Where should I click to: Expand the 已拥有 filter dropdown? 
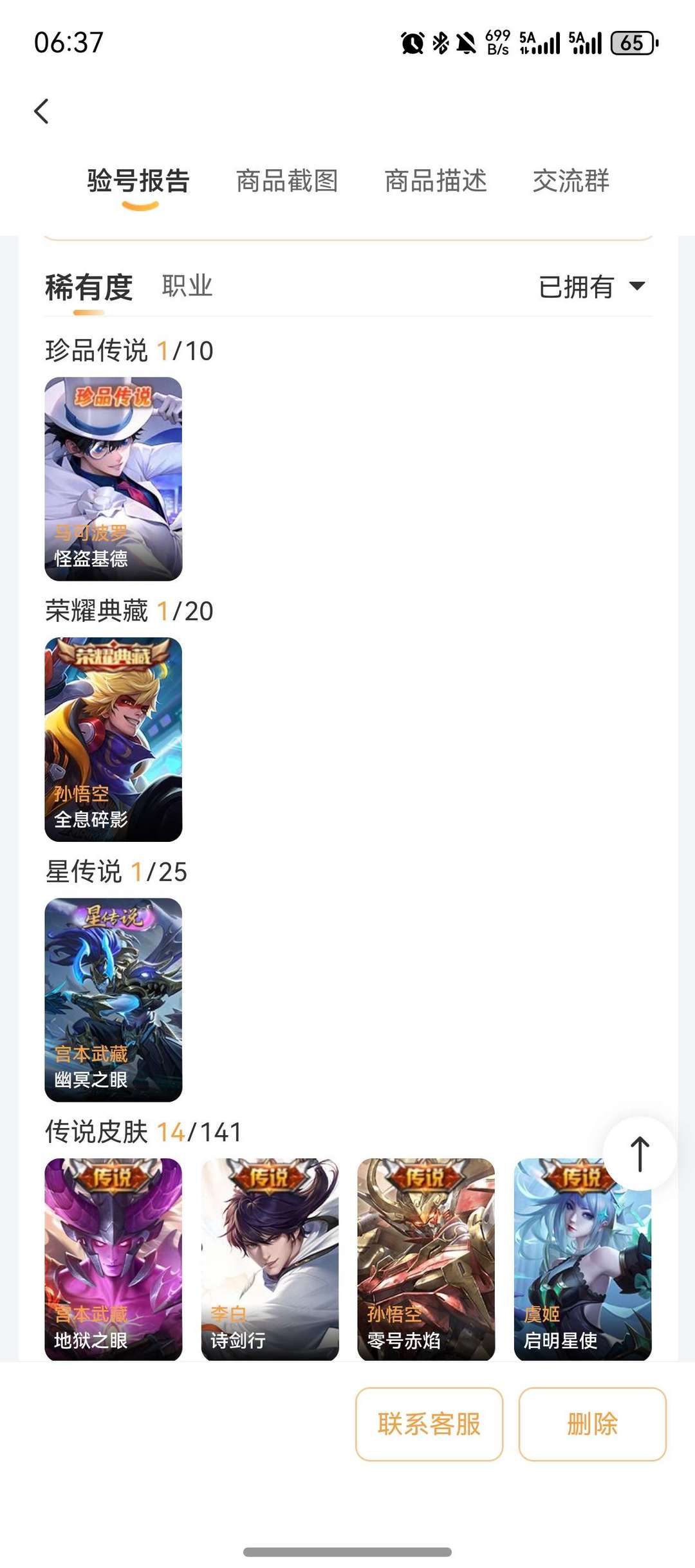pyautogui.click(x=591, y=287)
